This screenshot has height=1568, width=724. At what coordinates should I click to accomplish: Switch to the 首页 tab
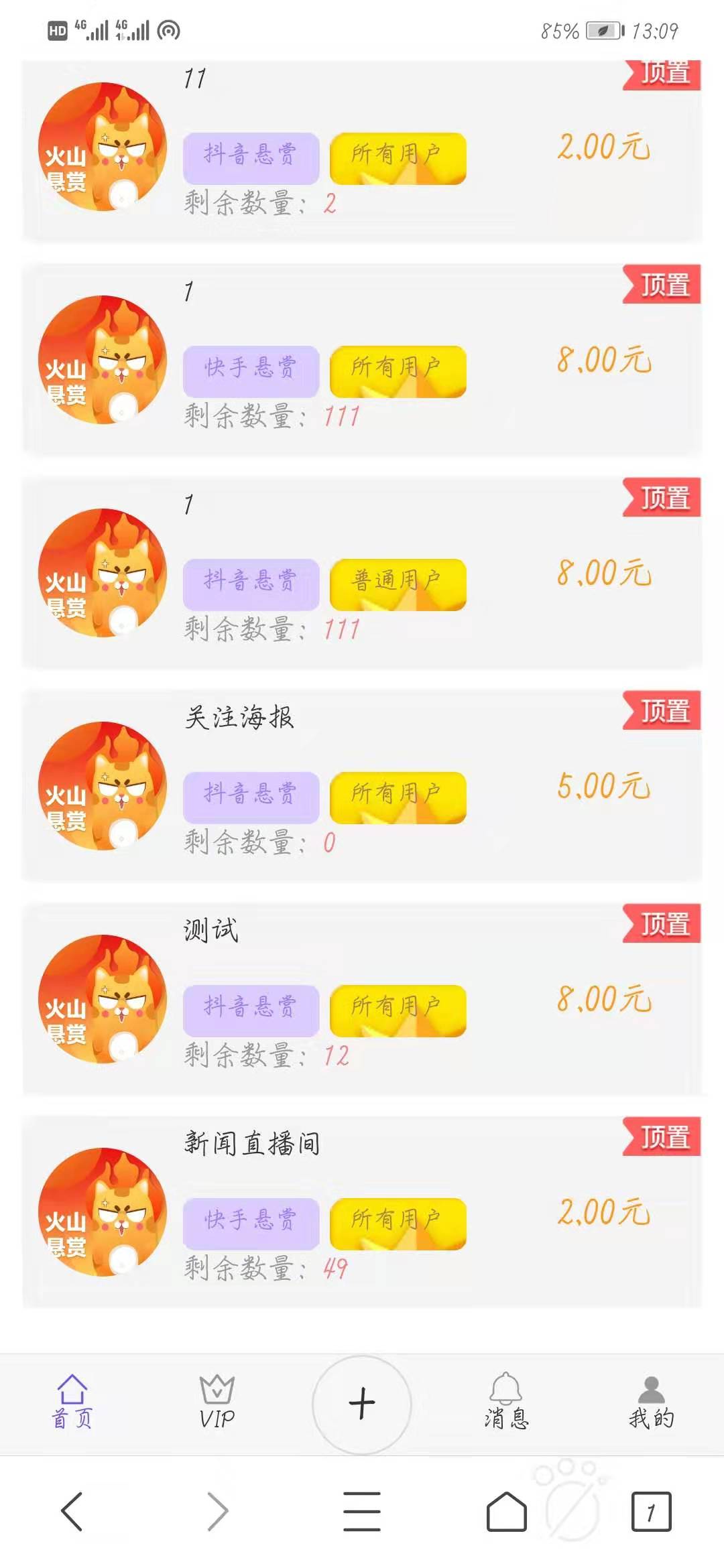click(x=72, y=1402)
